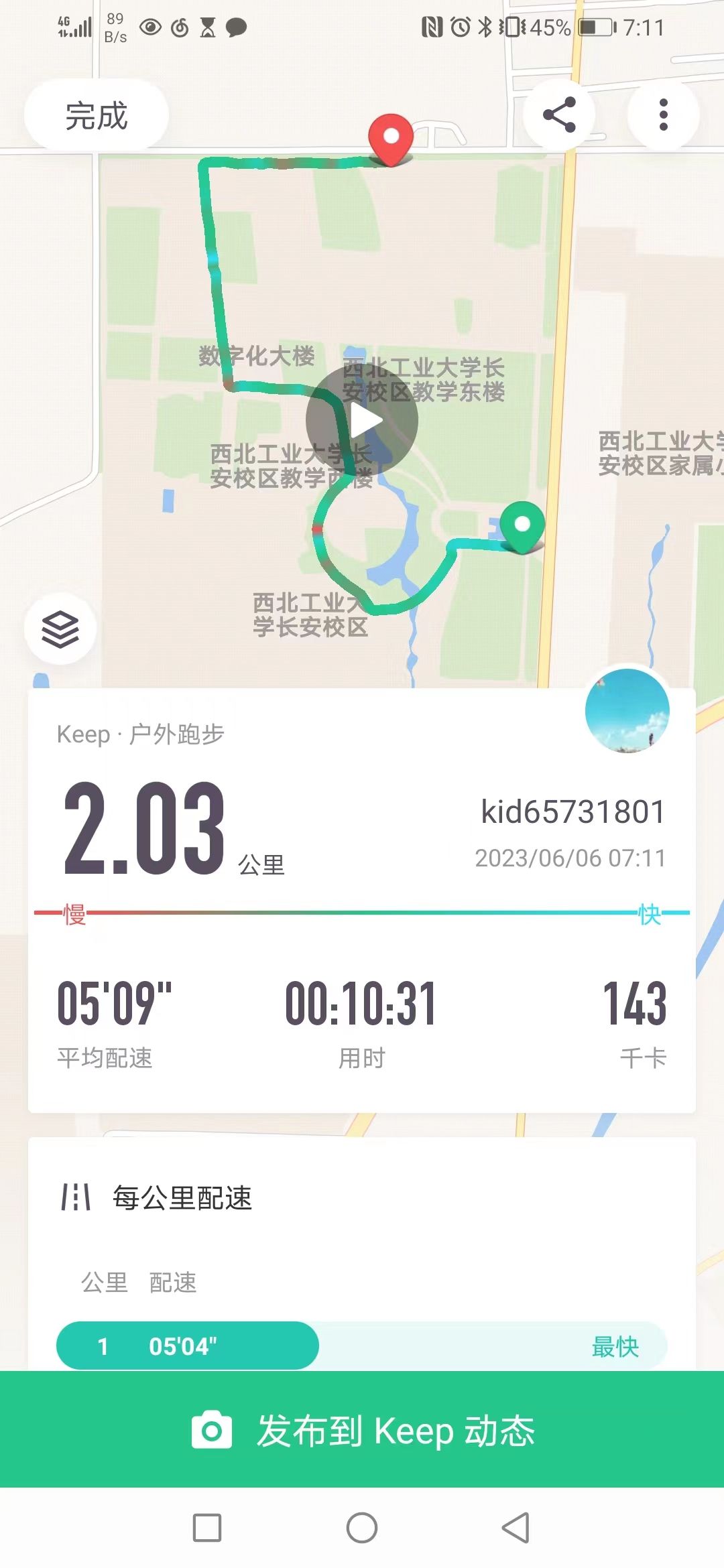Go back with the system back button
This screenshot has width=724, height=1568.
pyautogui.click(x=516, y=1528)
